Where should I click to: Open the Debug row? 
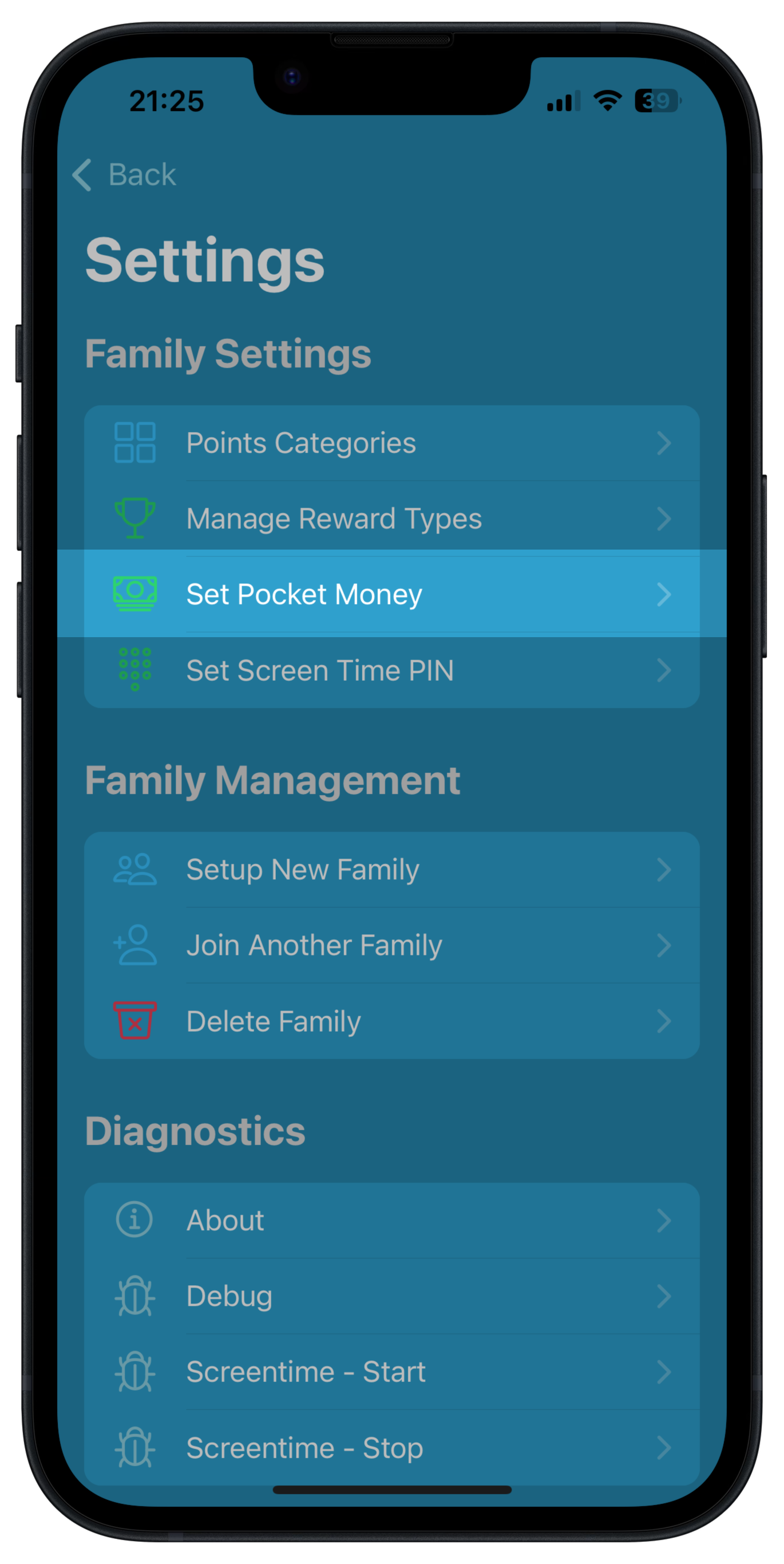click(x=391, y=1296)
